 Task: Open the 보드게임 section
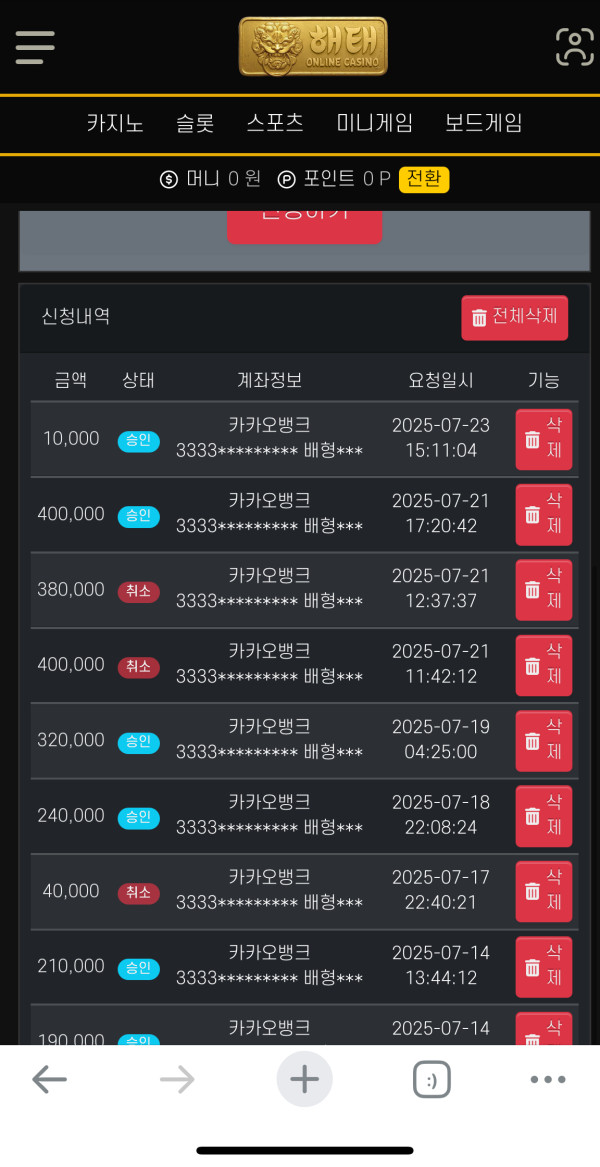[x=484, y=123]
